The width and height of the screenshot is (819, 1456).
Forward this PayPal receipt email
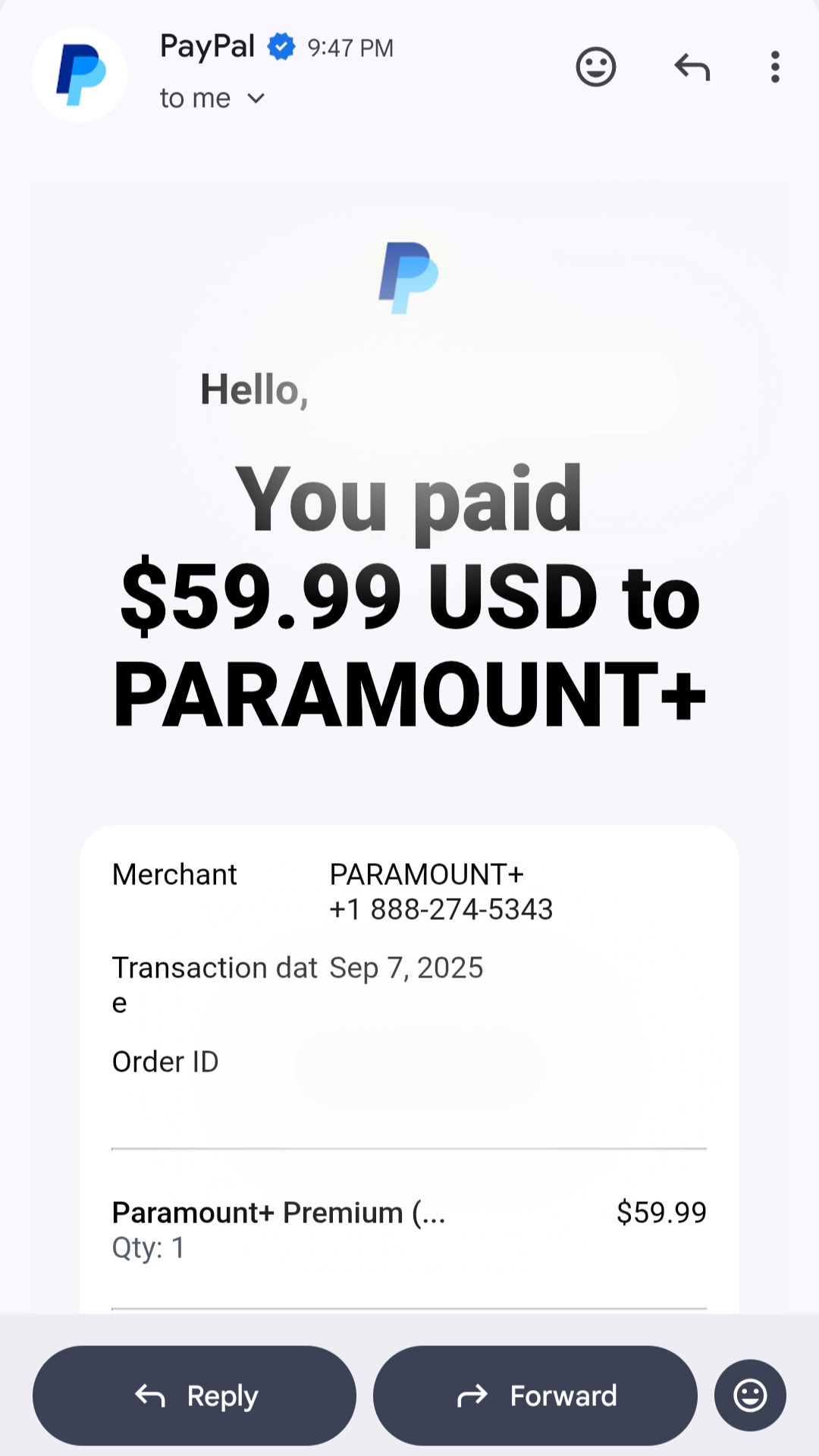coord(535,1395)
